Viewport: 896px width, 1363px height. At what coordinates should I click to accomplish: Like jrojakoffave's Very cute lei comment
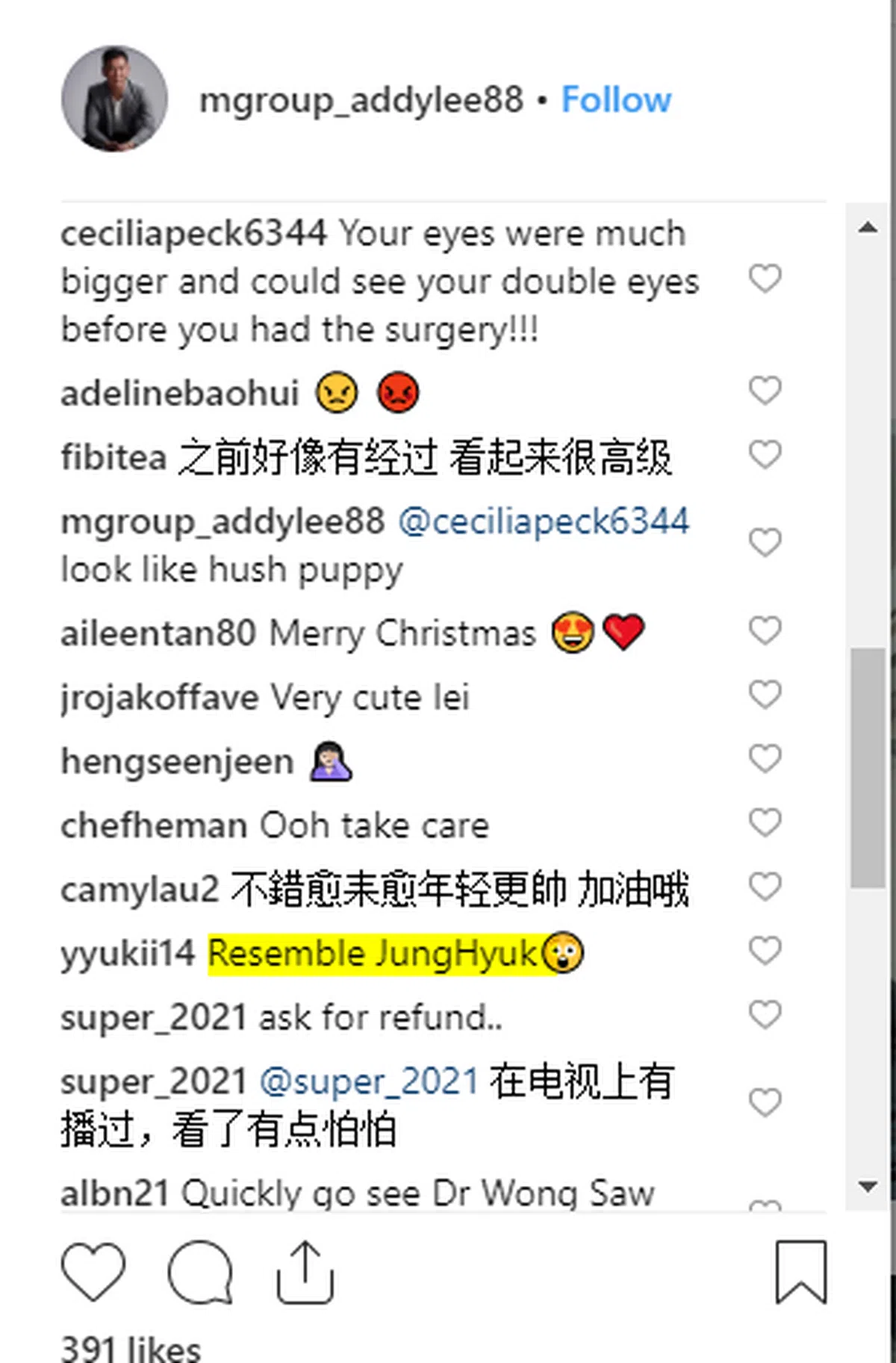point(765,695)
